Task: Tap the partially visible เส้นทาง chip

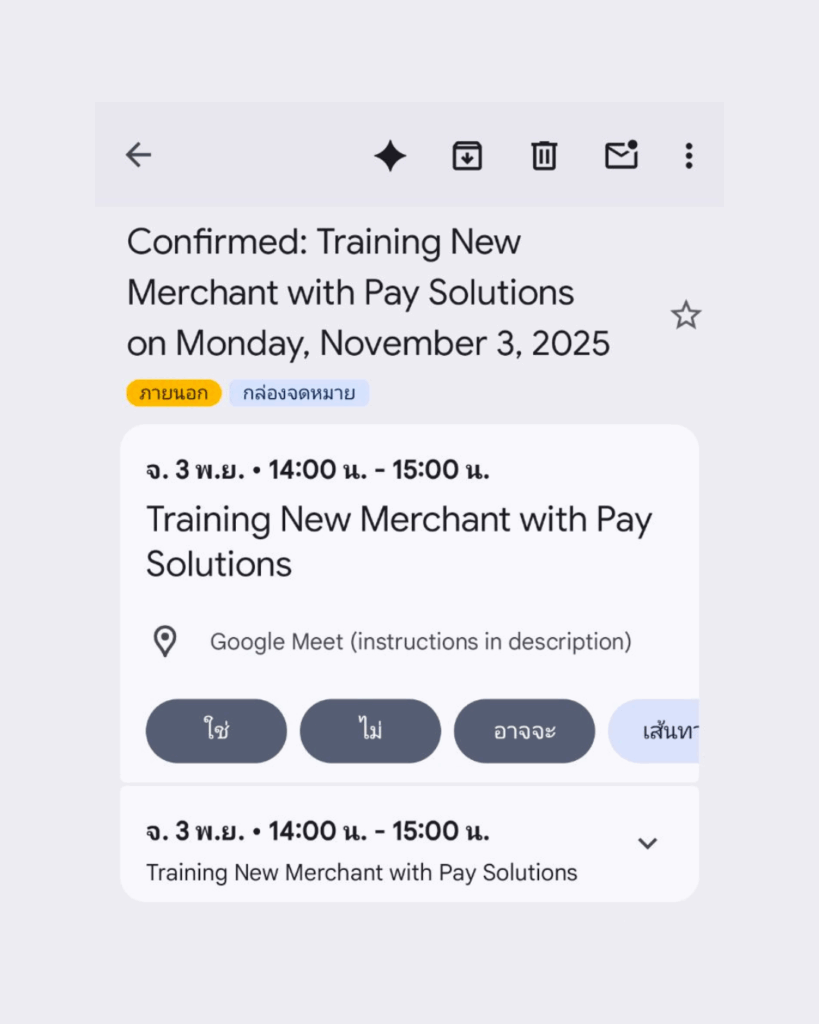Action: click(655, 731)
